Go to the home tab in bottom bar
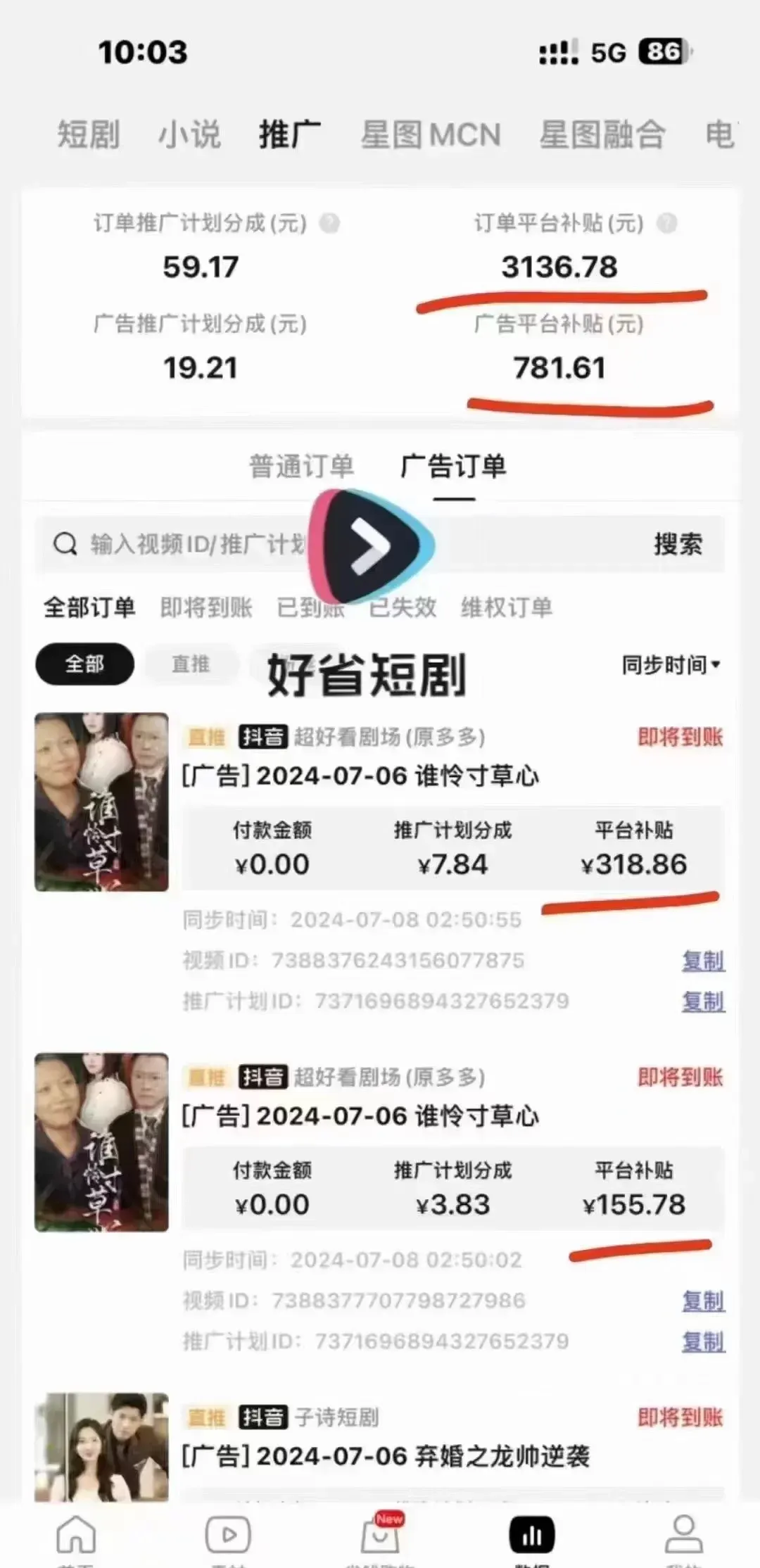 (x=75, y=1536)
